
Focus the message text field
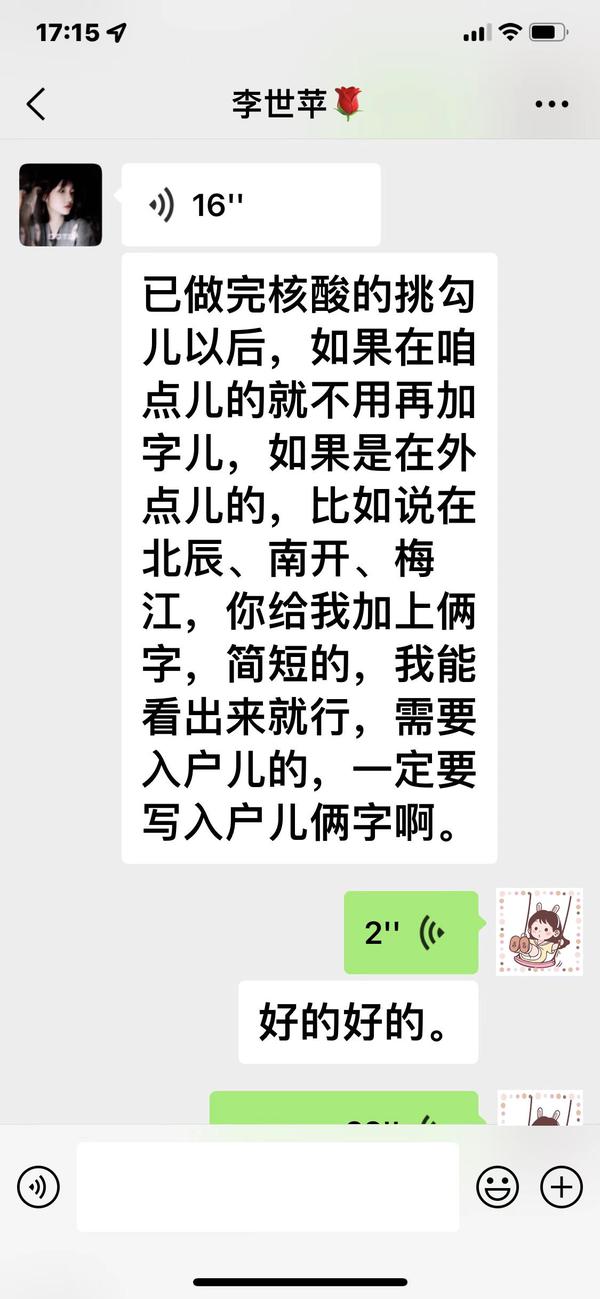(267, 1187)
